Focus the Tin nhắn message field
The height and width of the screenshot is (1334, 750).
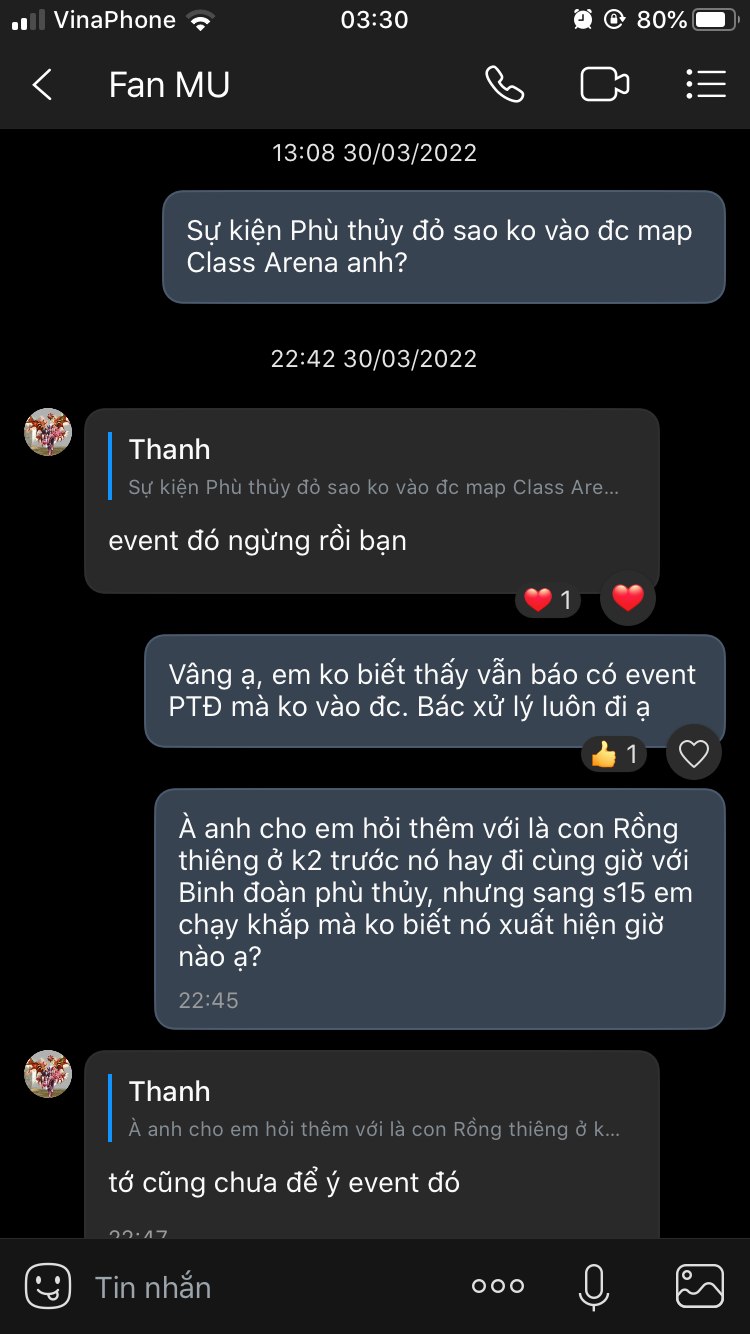pos(260,1287)
